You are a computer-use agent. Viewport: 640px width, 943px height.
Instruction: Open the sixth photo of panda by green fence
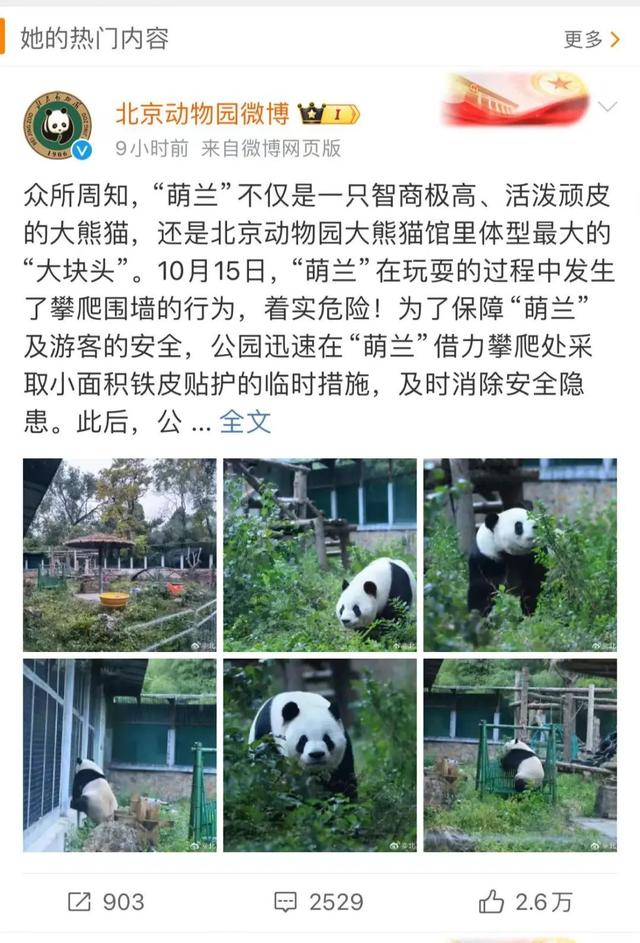coord(520,755)
